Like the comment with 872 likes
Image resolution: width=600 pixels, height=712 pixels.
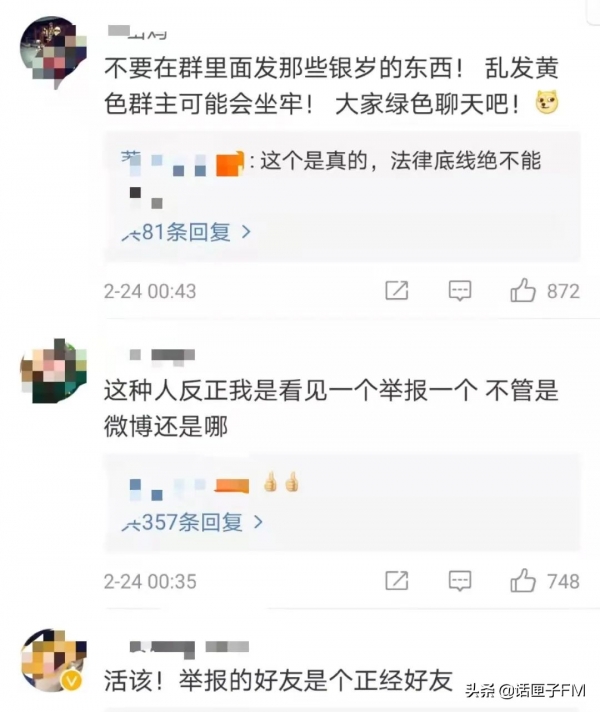click(x=524, y=291)
